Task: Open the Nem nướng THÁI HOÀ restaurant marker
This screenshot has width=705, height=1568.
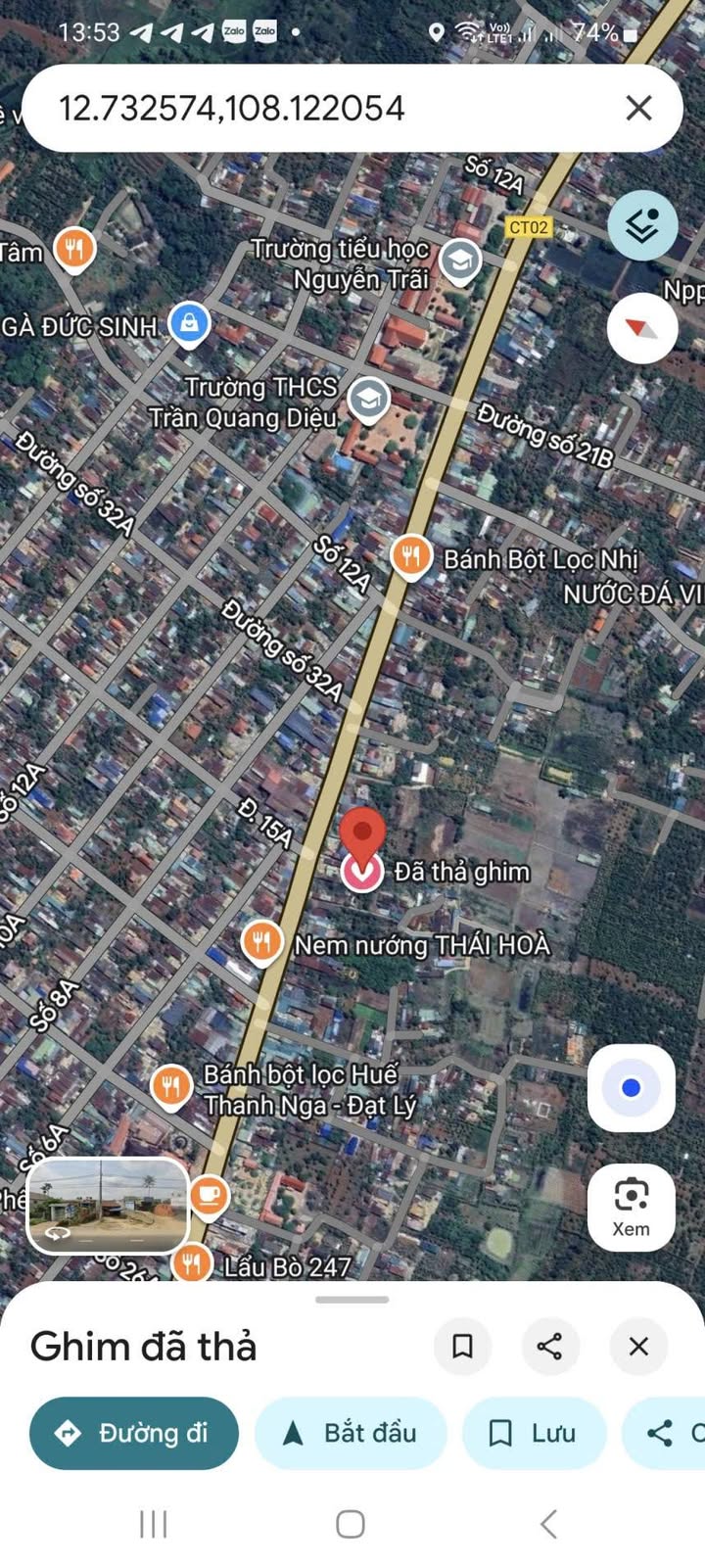Action: tap(261, 943)
